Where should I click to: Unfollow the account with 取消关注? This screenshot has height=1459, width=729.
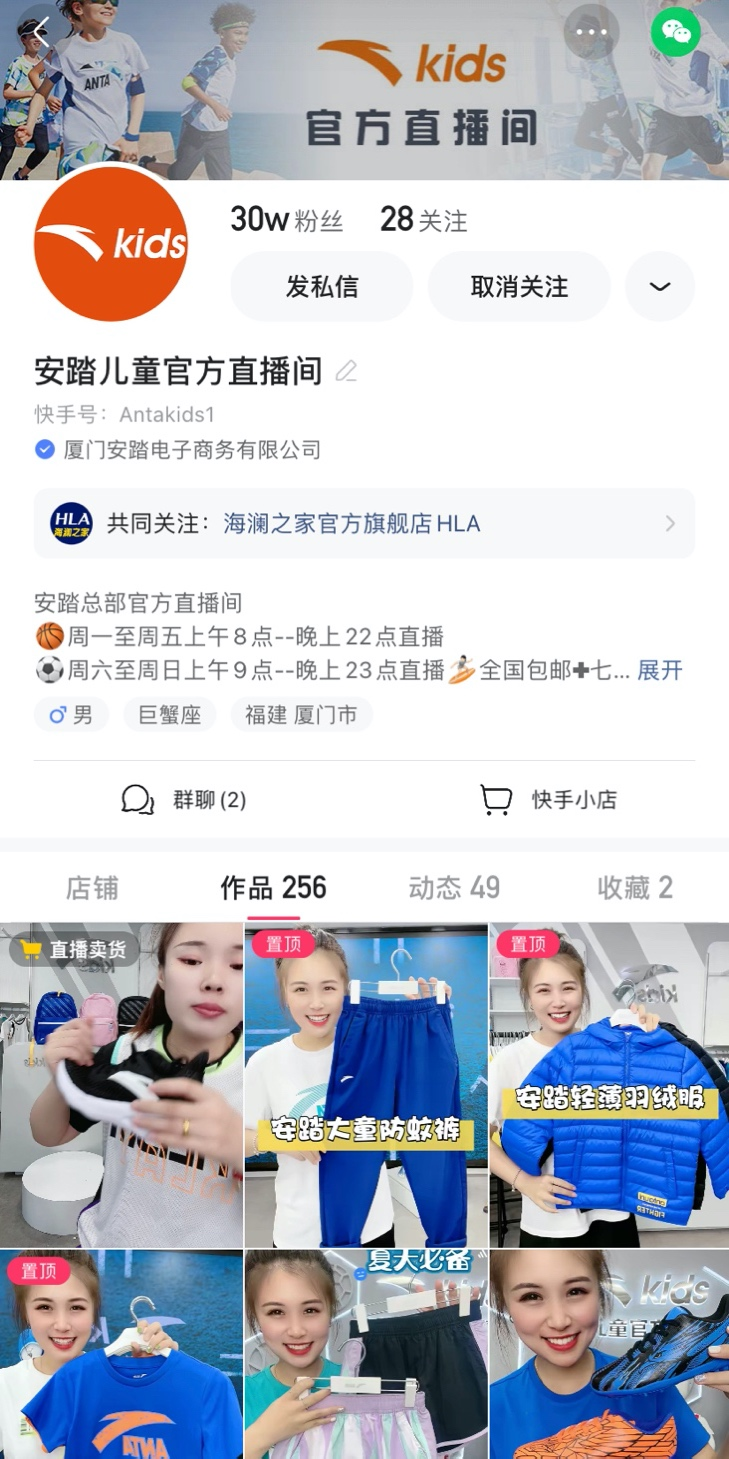pyautogui.click(x=519, y=287)
